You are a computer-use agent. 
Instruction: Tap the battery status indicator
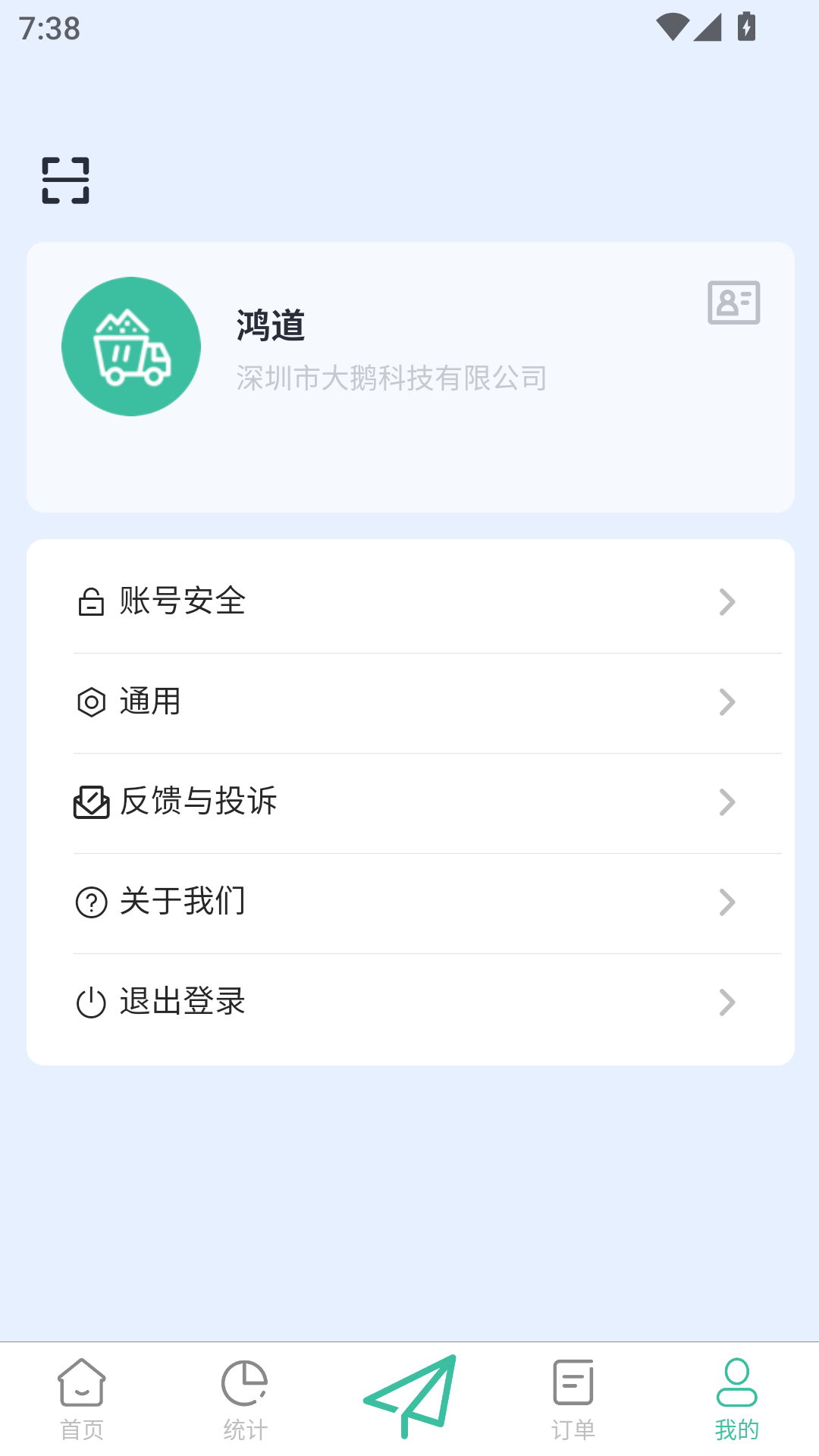pos(745,27)
